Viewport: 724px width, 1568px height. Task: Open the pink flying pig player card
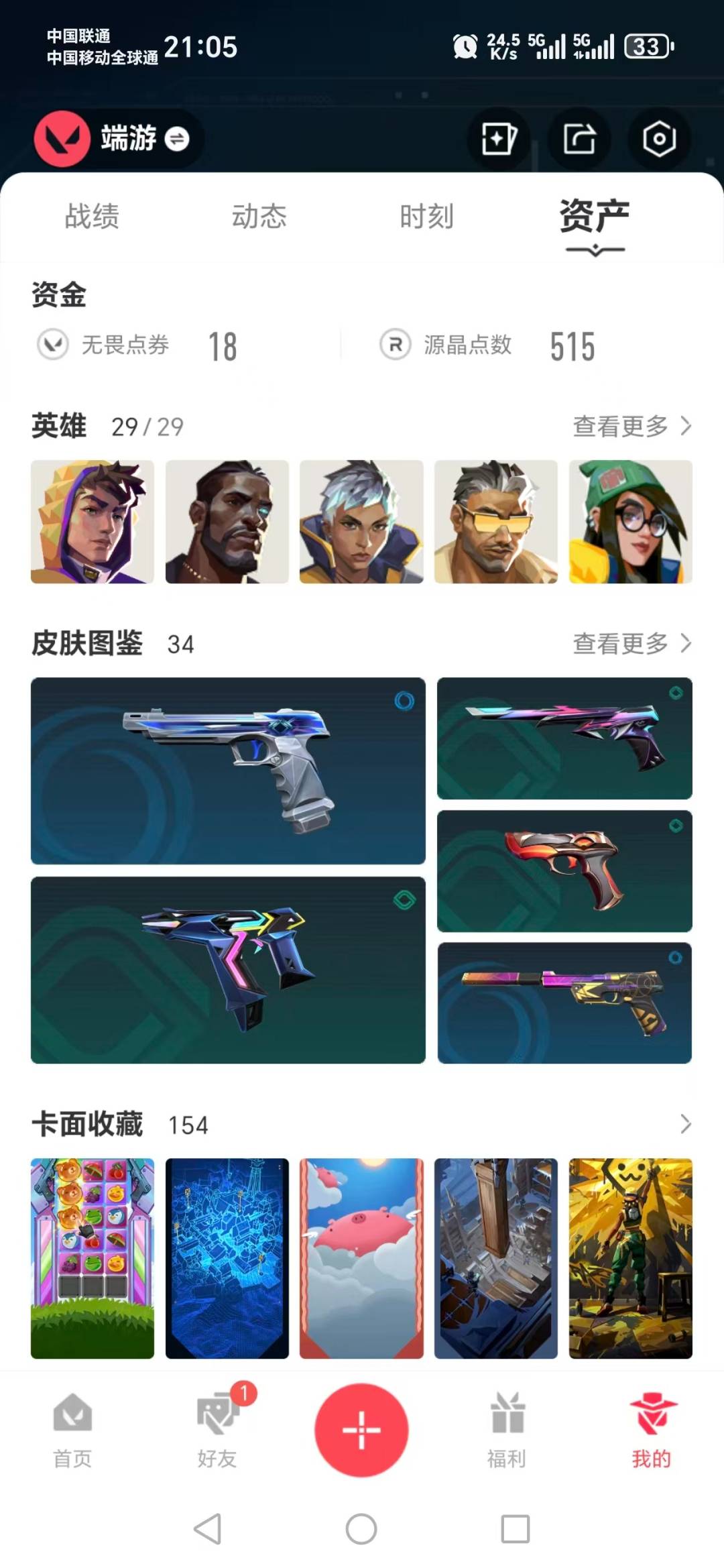361,1258
